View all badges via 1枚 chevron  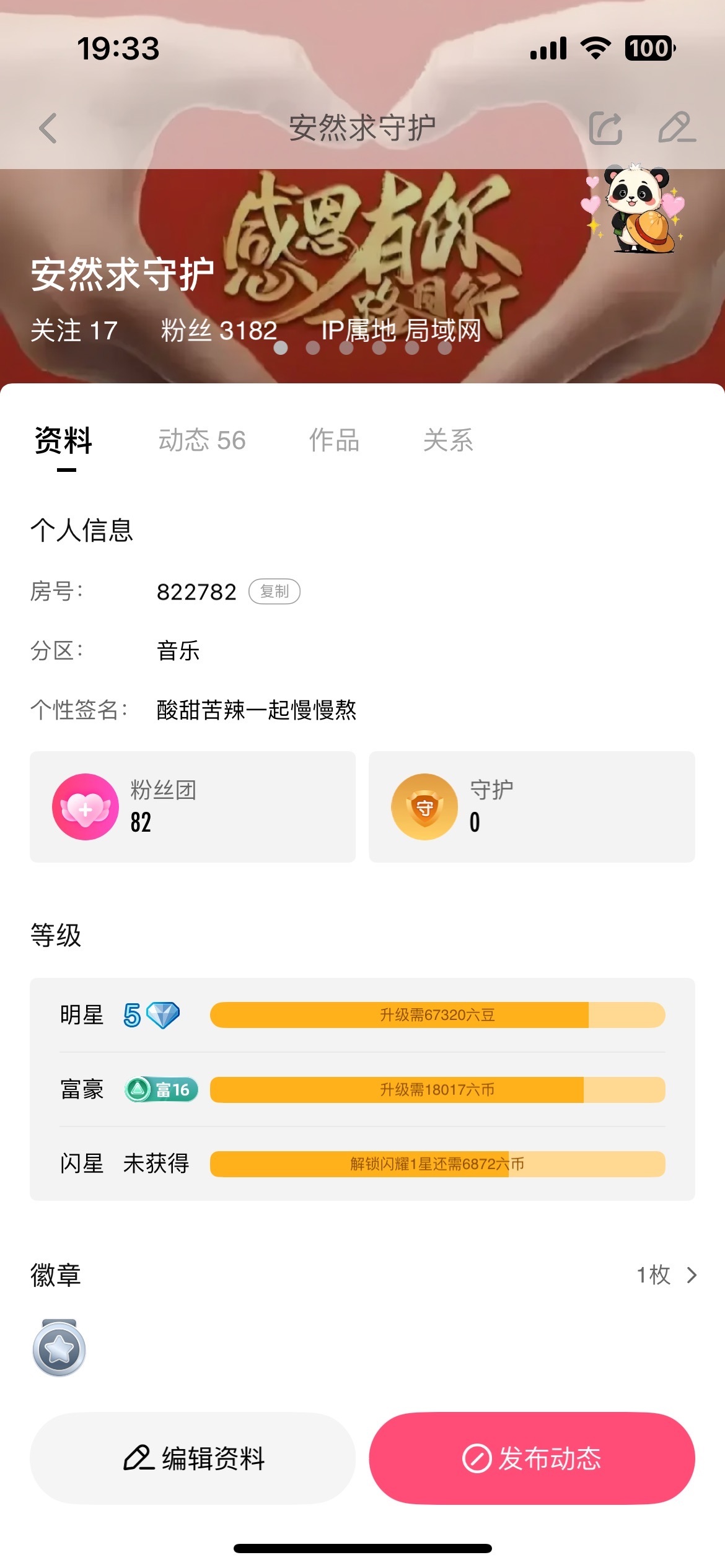pyautogui.click(x=667, y=1275)
